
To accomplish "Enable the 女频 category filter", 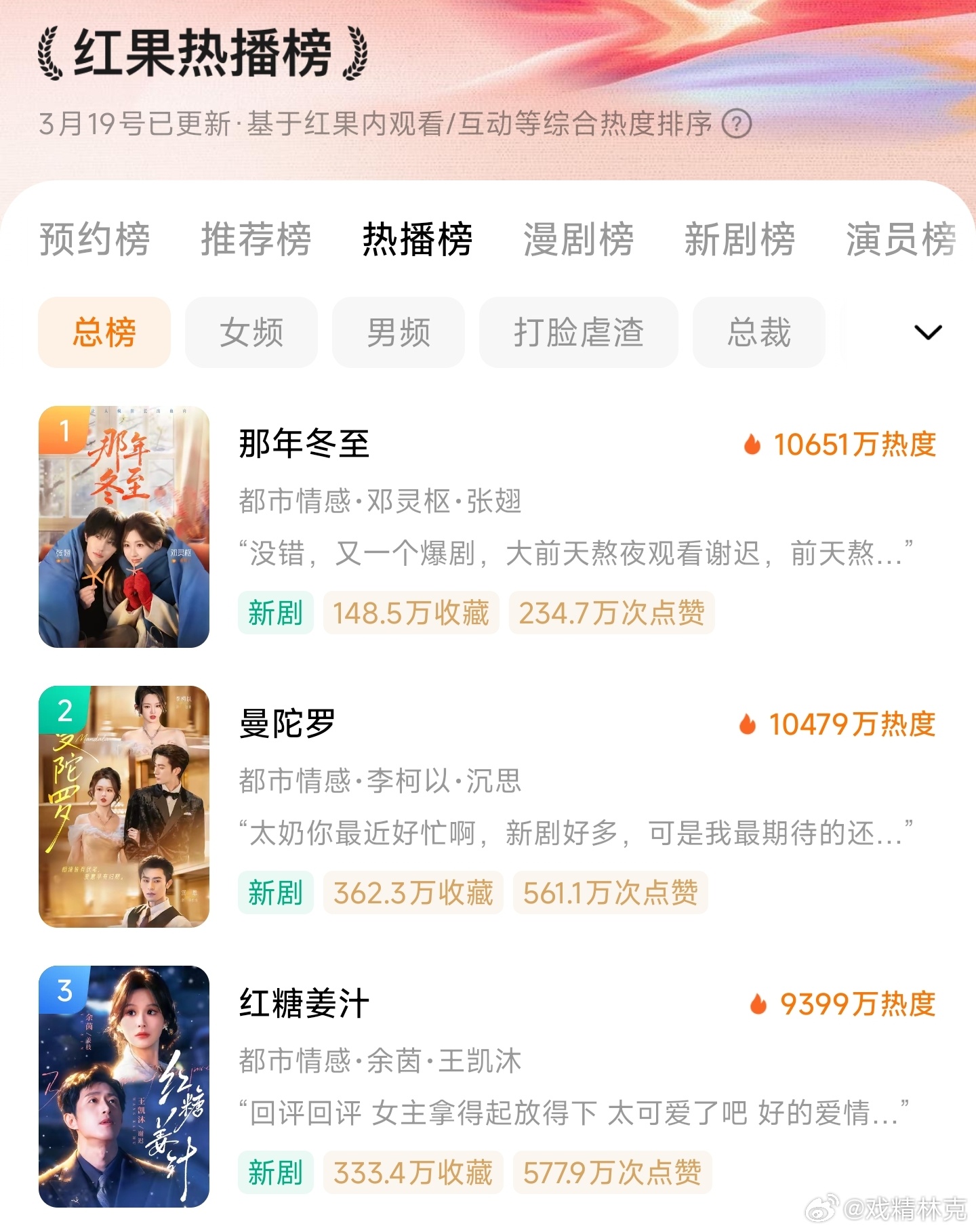I will tap(251, 332).
